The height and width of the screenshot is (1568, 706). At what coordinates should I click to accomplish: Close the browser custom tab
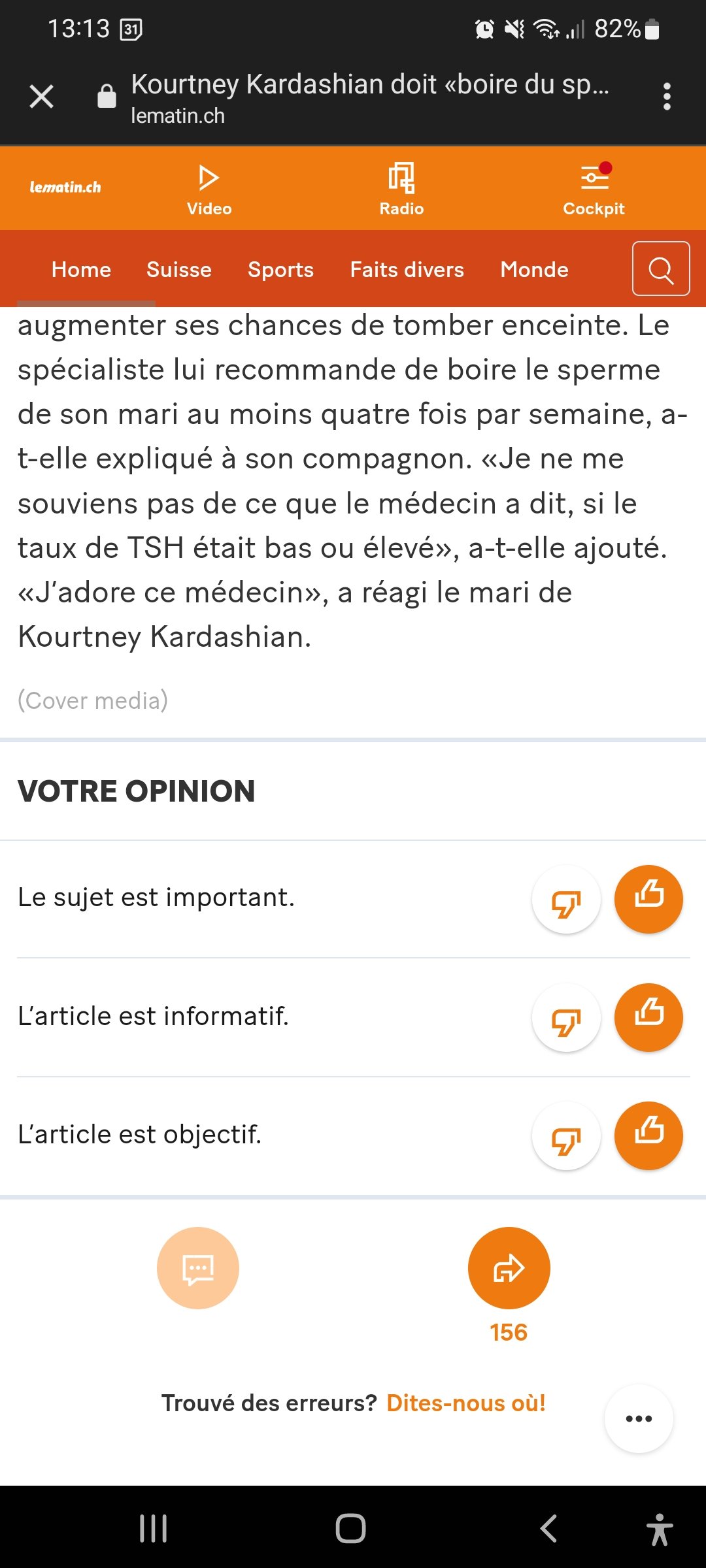tap(41, 97)
